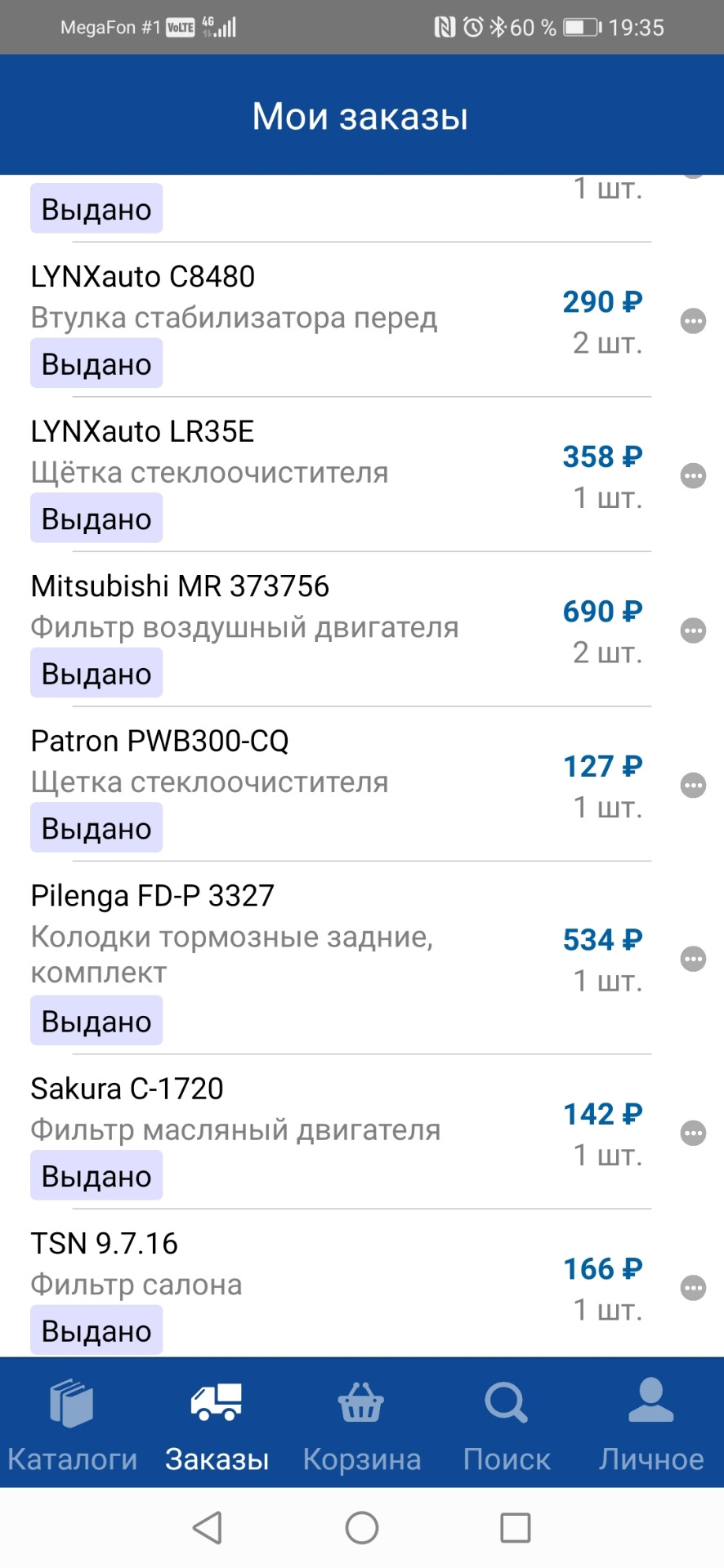Open options menu for TSN 9.7.16 order
This screenshot has height=1568, width=724.
click(694, 1288)
